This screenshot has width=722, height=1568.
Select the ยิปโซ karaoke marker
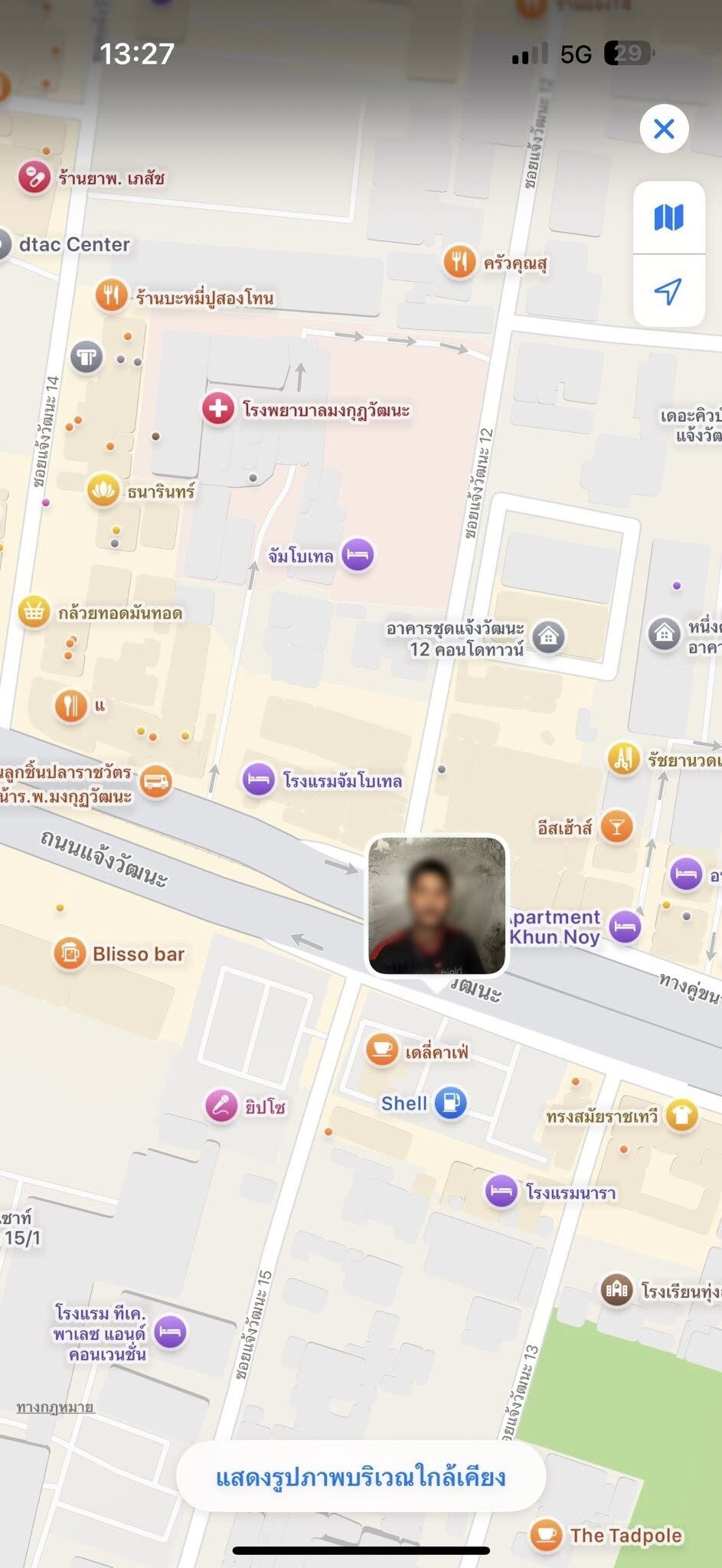click(x=221, y=1106)
